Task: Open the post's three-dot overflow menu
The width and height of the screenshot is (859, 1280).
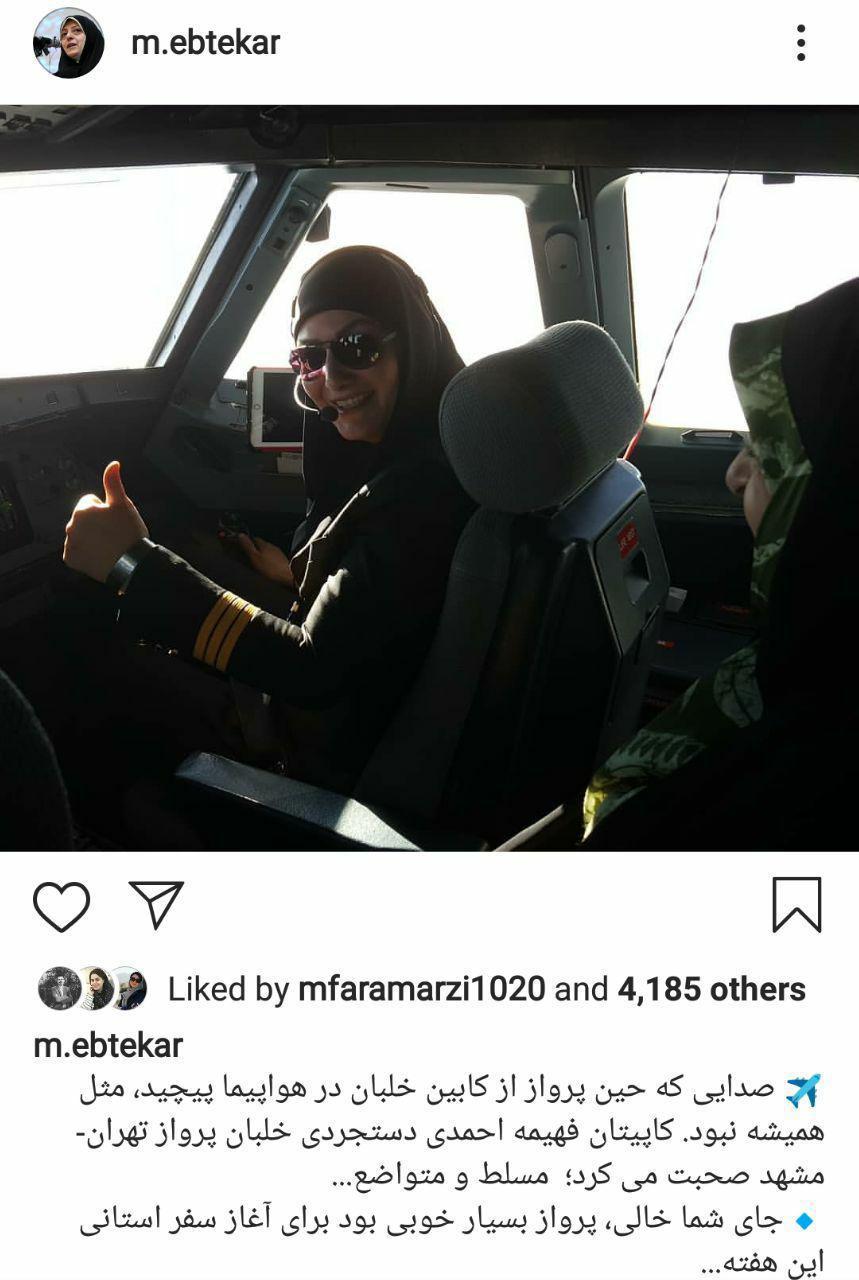Action: coord(800,43)
